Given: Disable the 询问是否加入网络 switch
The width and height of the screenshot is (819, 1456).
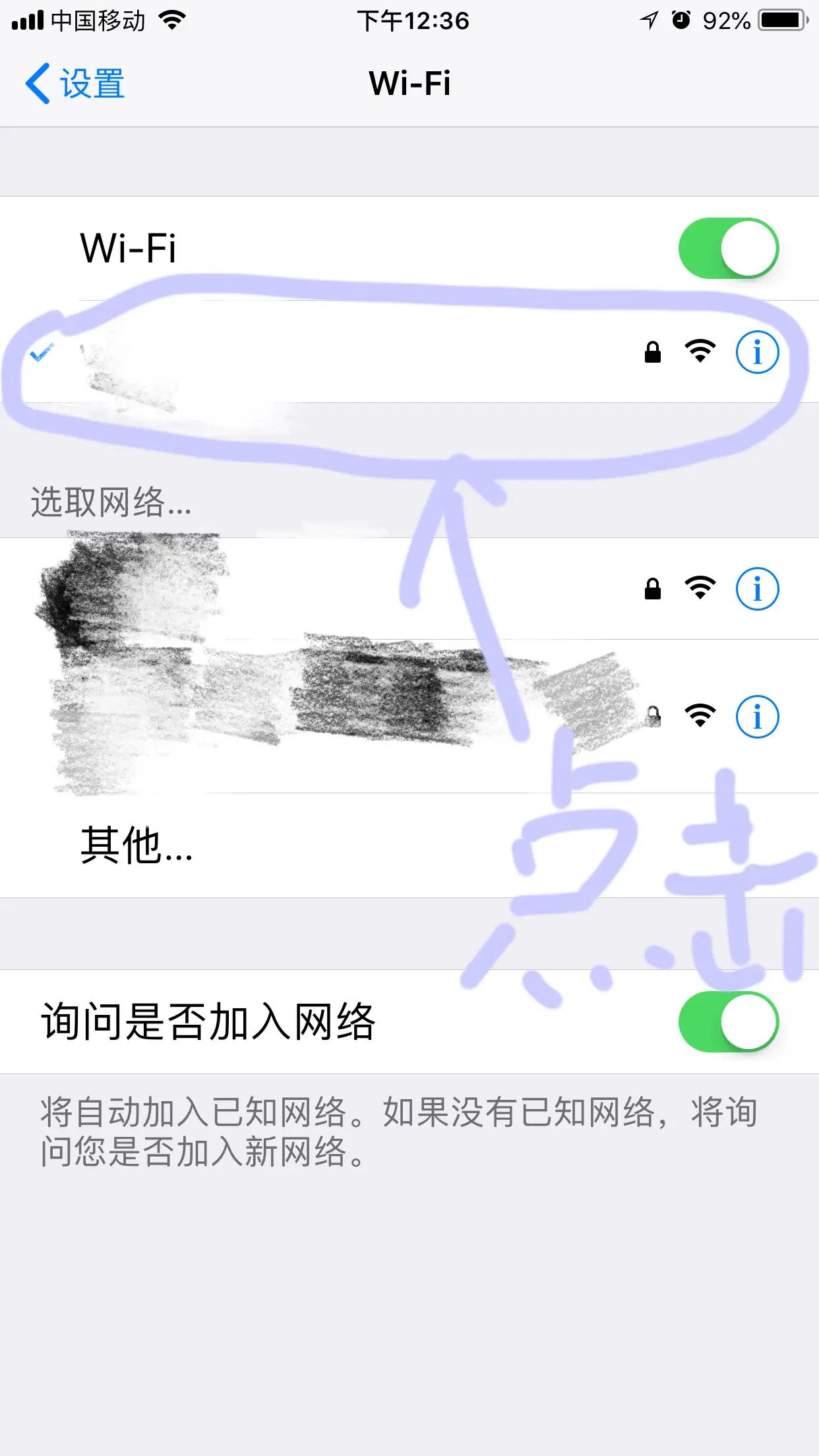Looking at the screenshot, I should tap(729, 1019).
